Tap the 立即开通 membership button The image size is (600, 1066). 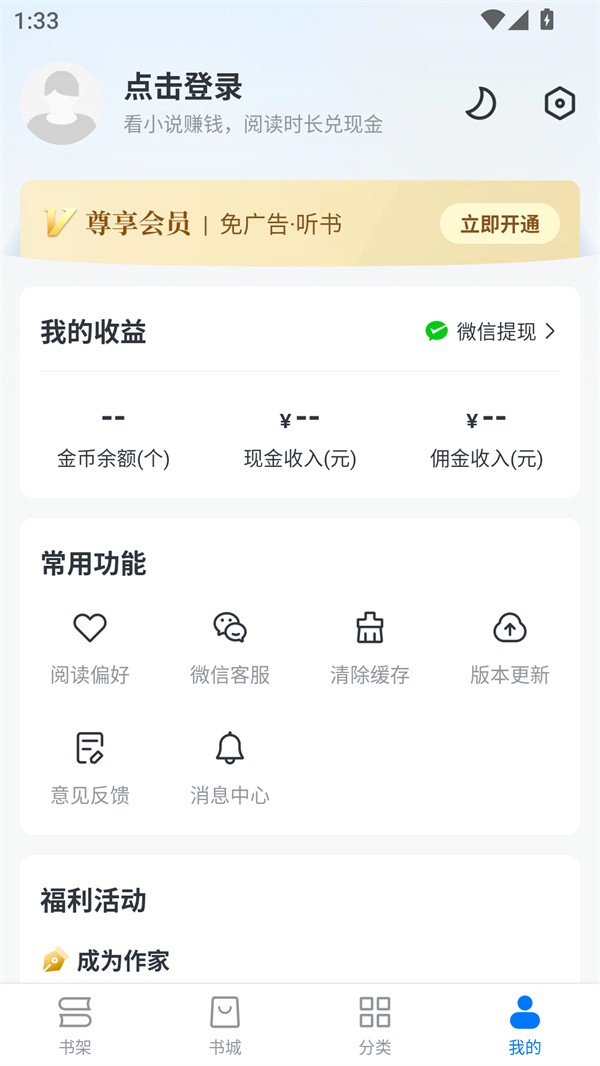[499, 224]
